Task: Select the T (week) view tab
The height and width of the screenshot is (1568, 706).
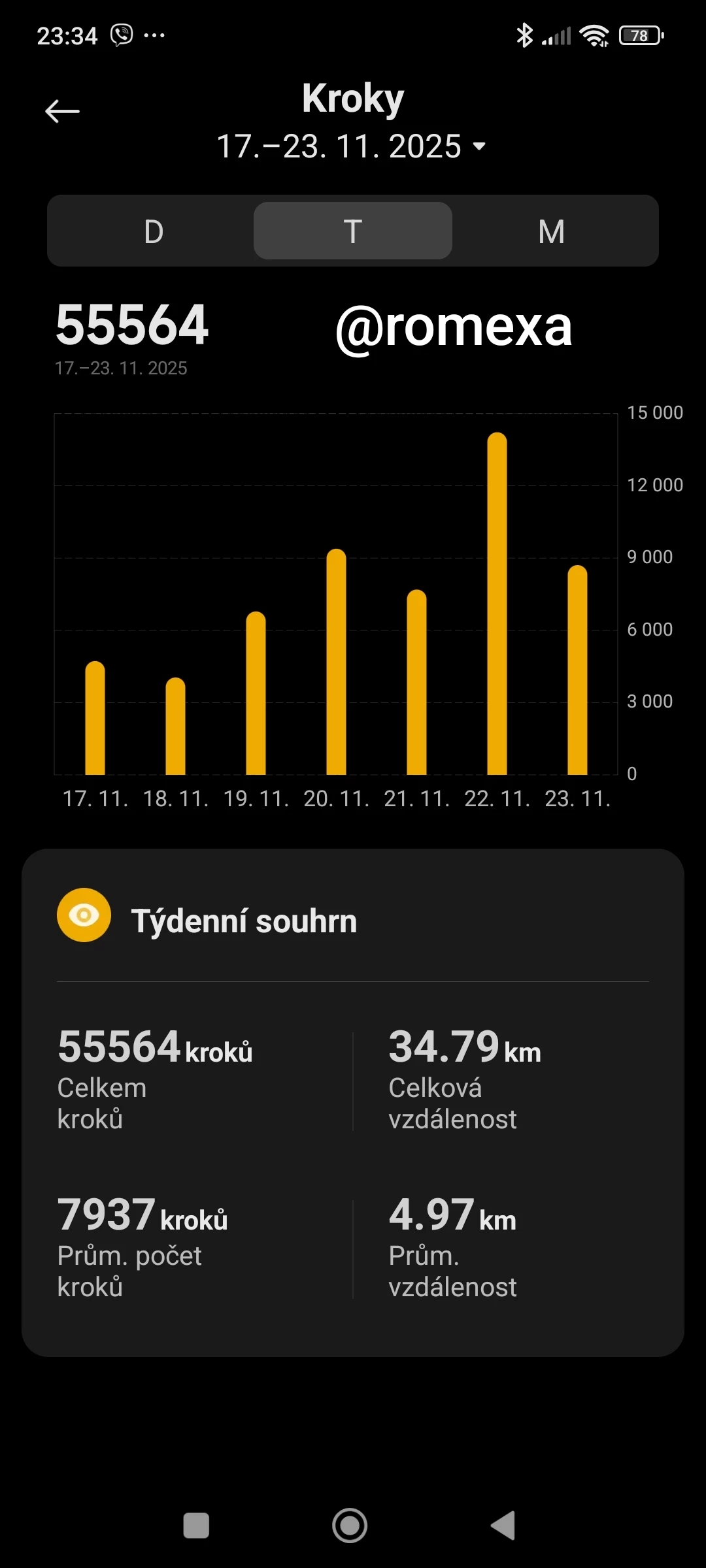Action: (x=353, y=231)
